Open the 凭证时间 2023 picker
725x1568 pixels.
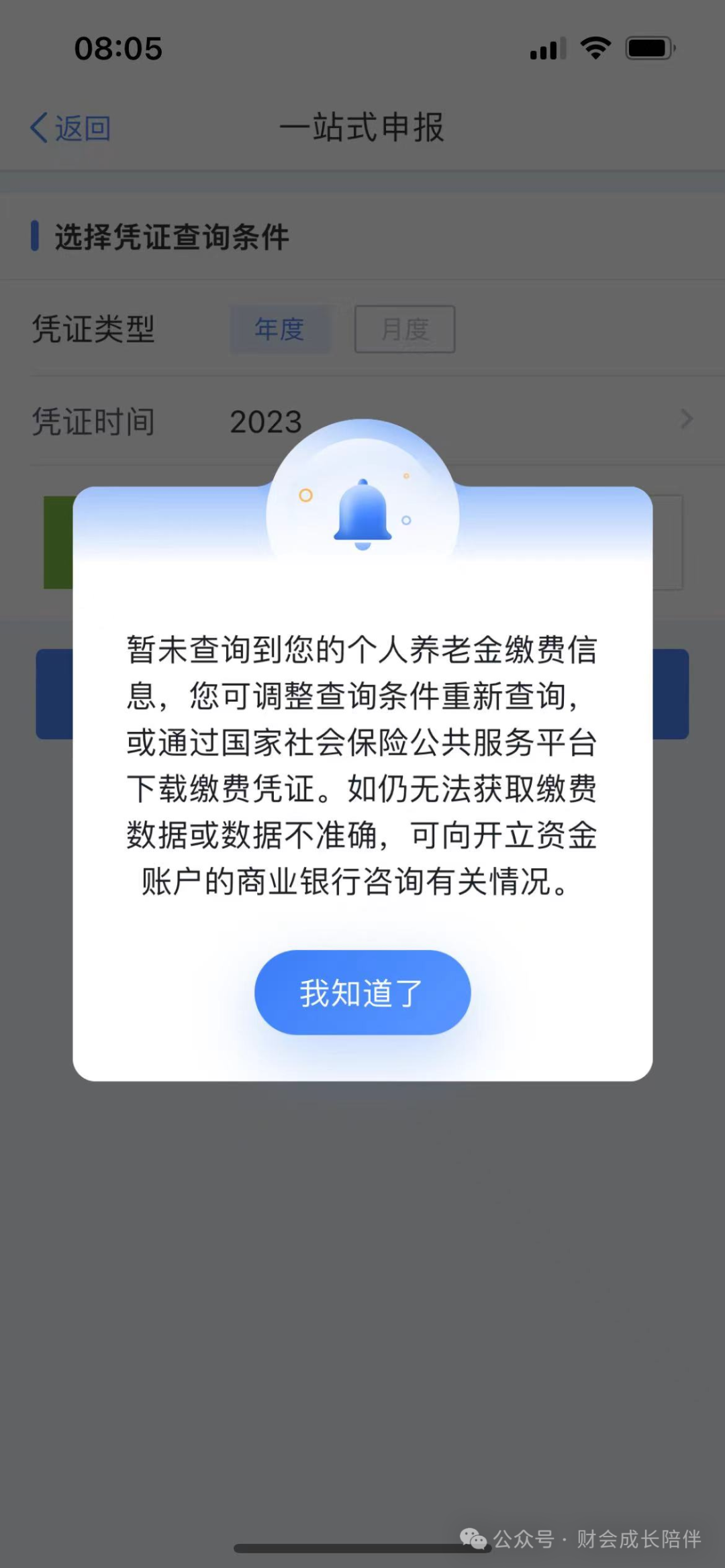[x=362, y=421]
